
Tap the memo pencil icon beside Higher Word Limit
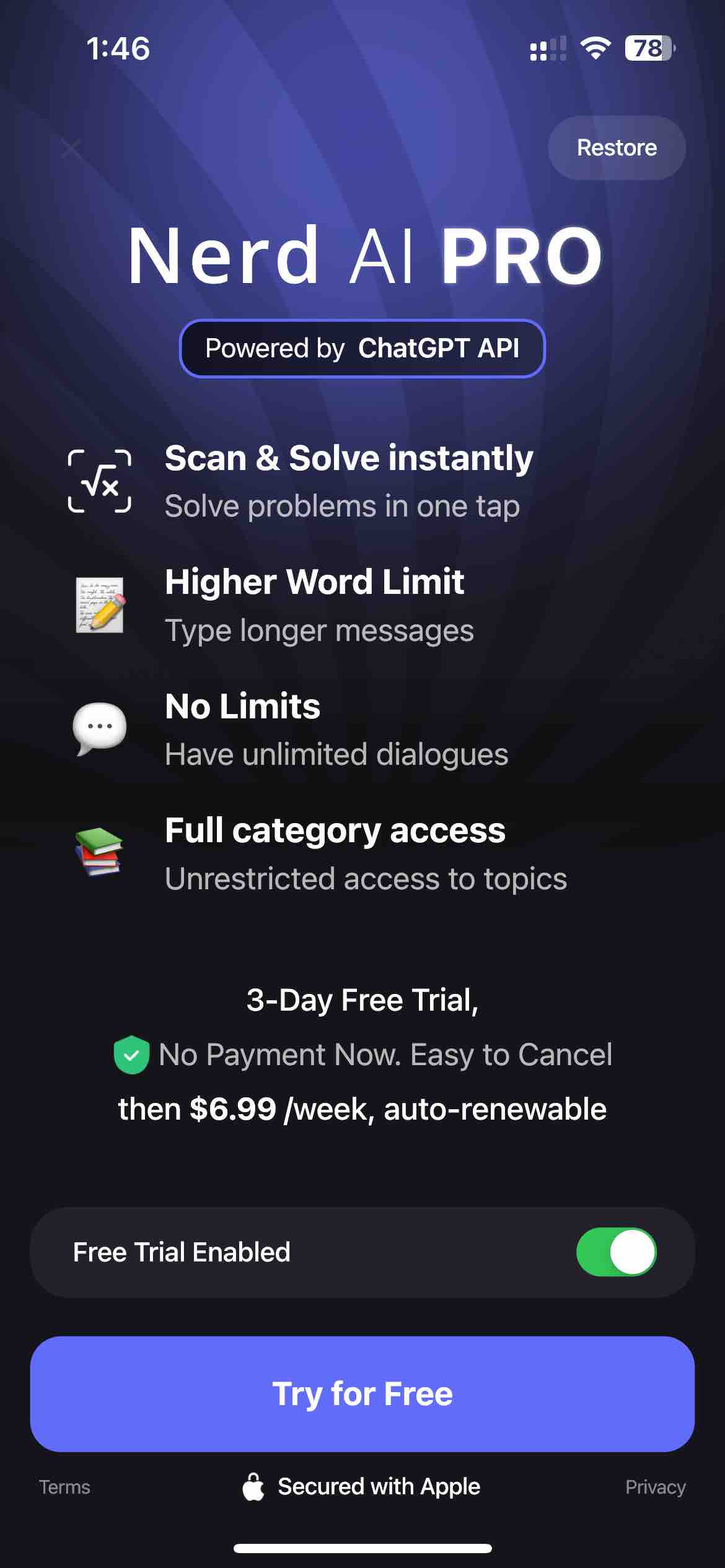(101, 604)
